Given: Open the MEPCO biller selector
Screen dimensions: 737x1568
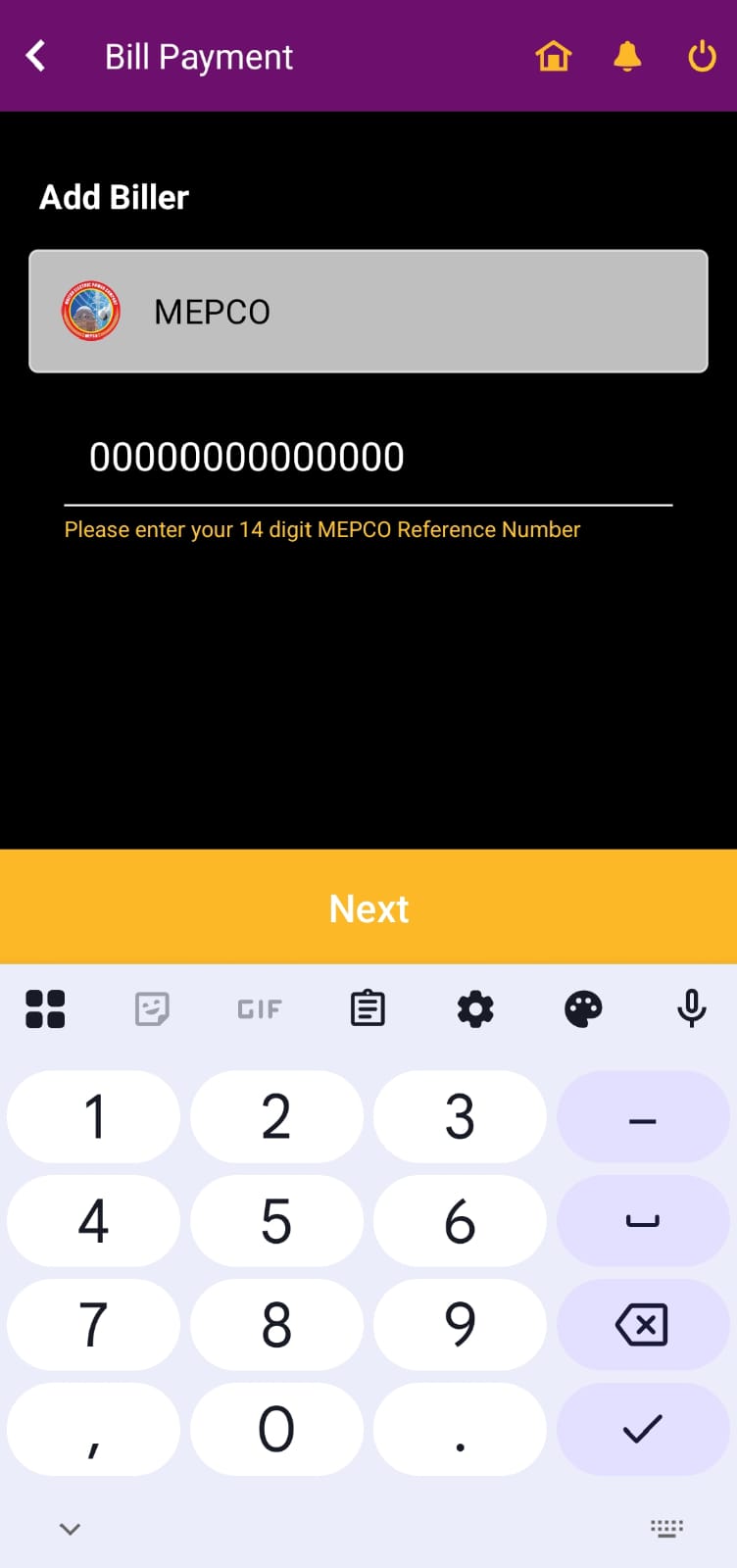Looking at the screenshot, I should [368, 312].
